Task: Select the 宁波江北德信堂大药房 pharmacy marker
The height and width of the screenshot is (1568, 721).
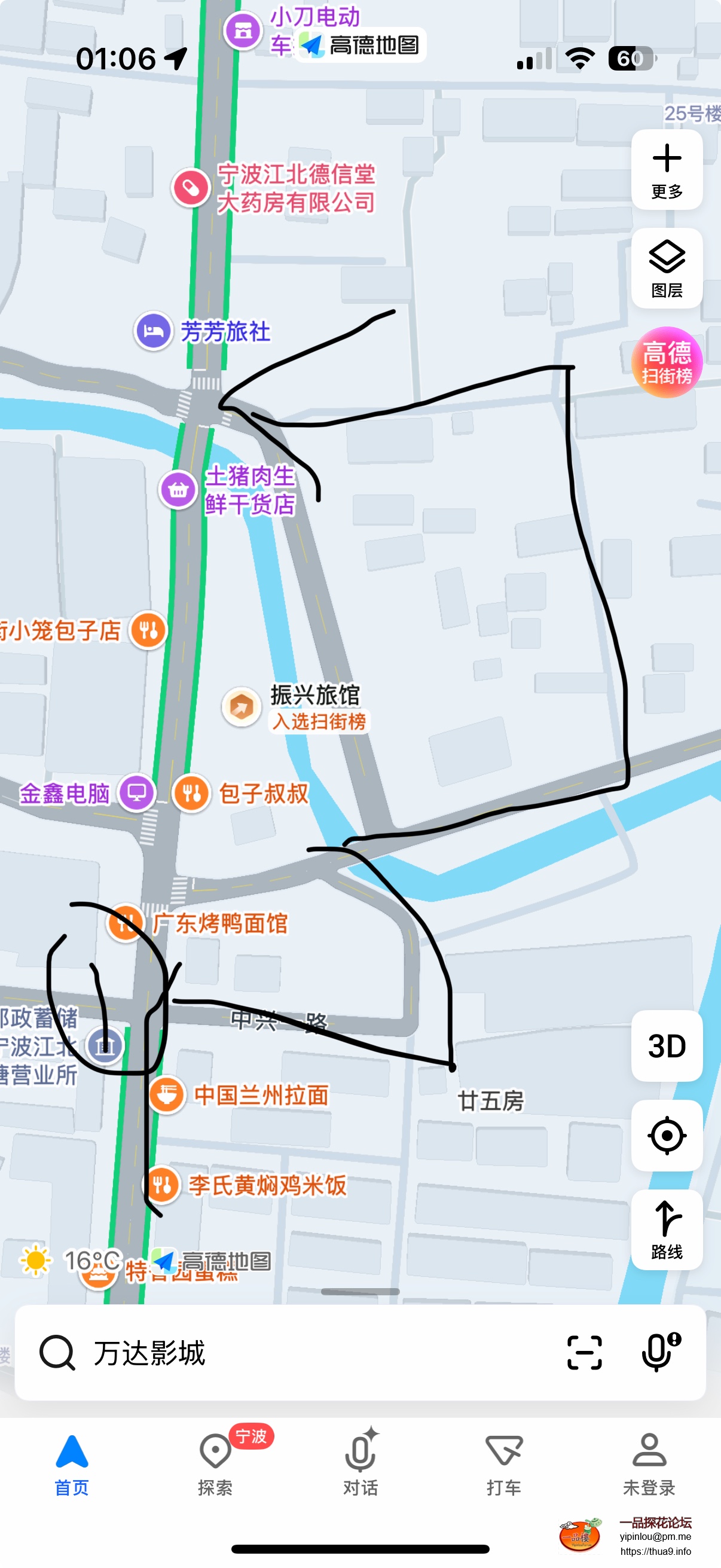Action: (191, 188)
